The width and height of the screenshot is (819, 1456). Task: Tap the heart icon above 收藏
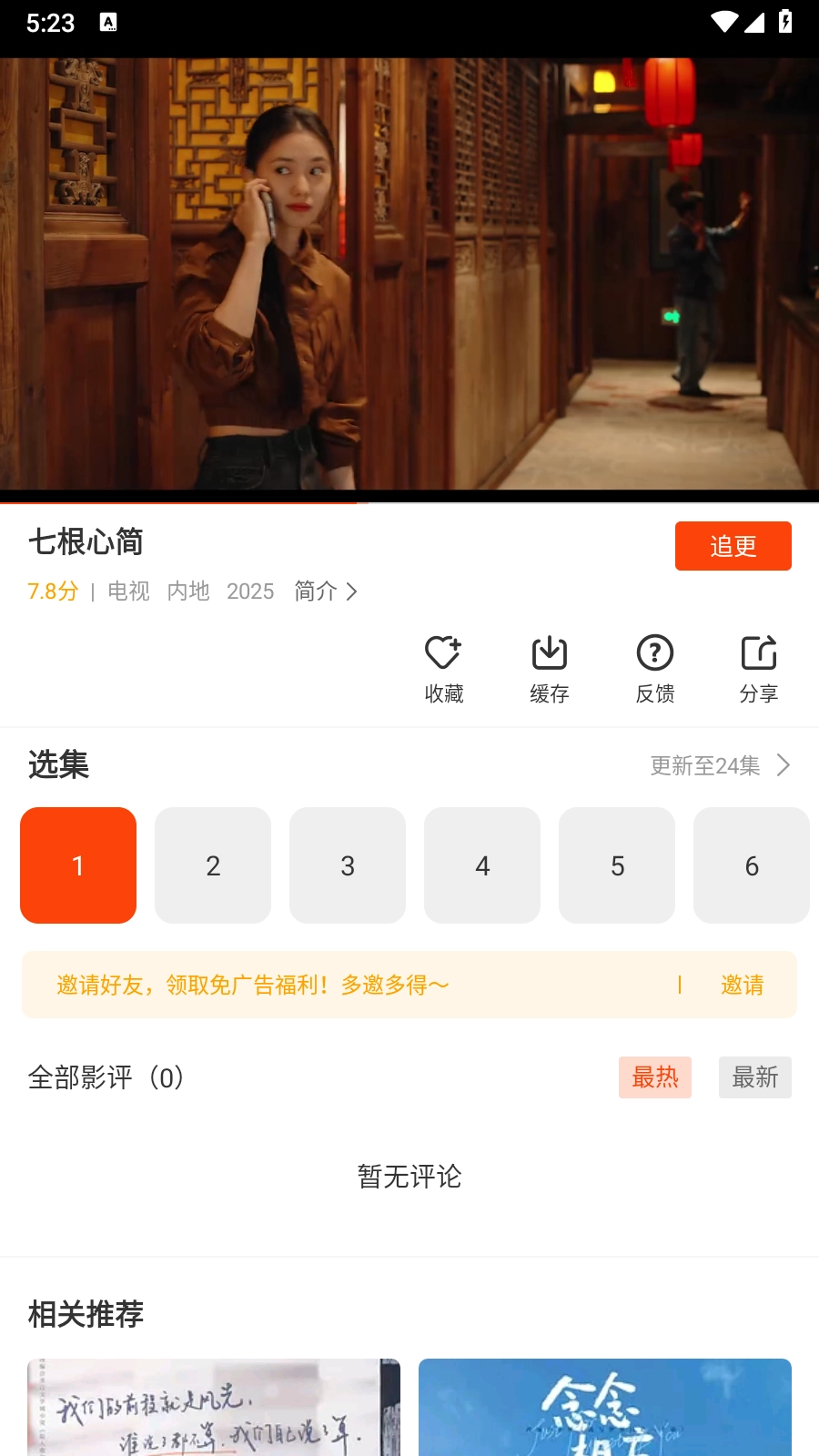[444, 652]
